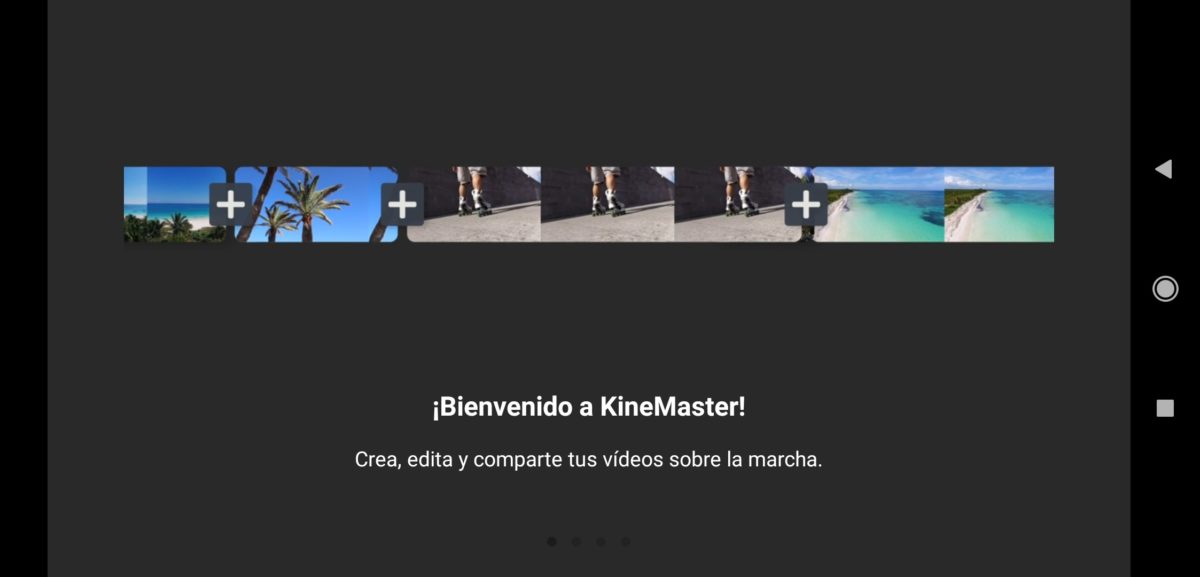Select the last onboarding page dot
Image resolution: width=1200 pixels, height=577 pixels.
tap(625, 542)
